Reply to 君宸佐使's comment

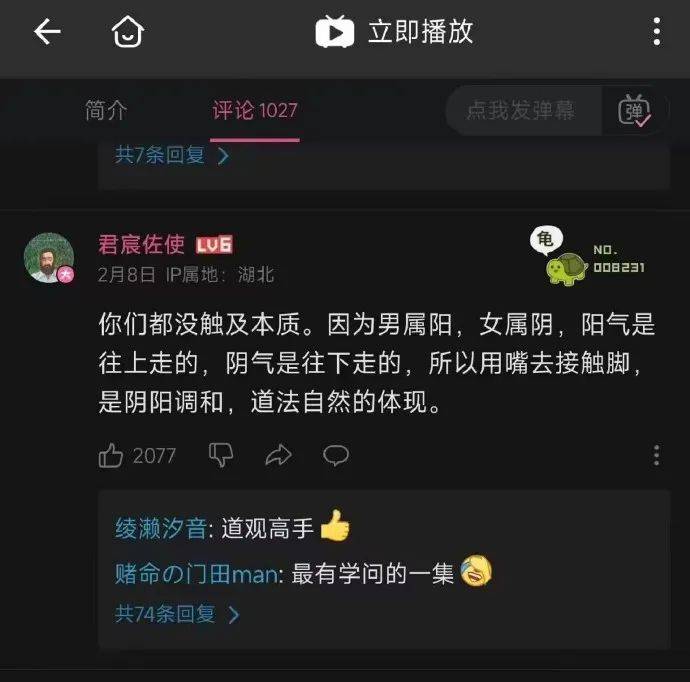pyautogui.click(x=335, y=456)
